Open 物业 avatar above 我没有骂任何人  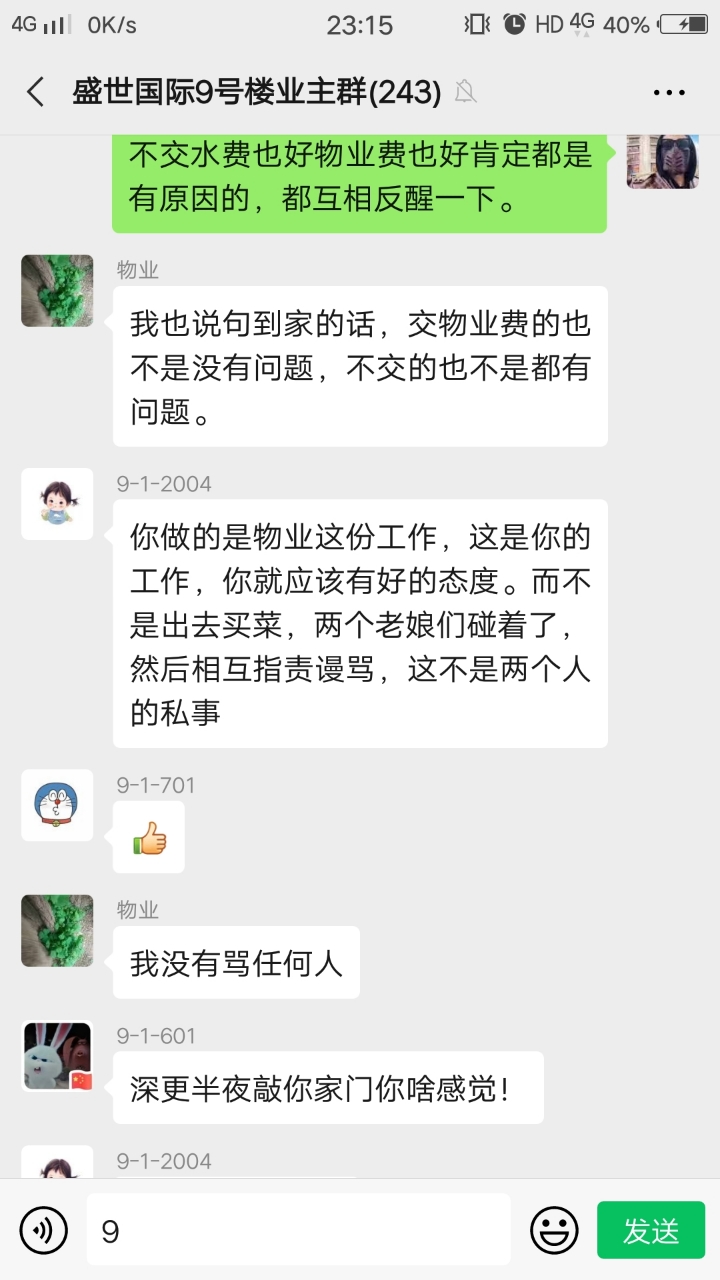point(57,930)
